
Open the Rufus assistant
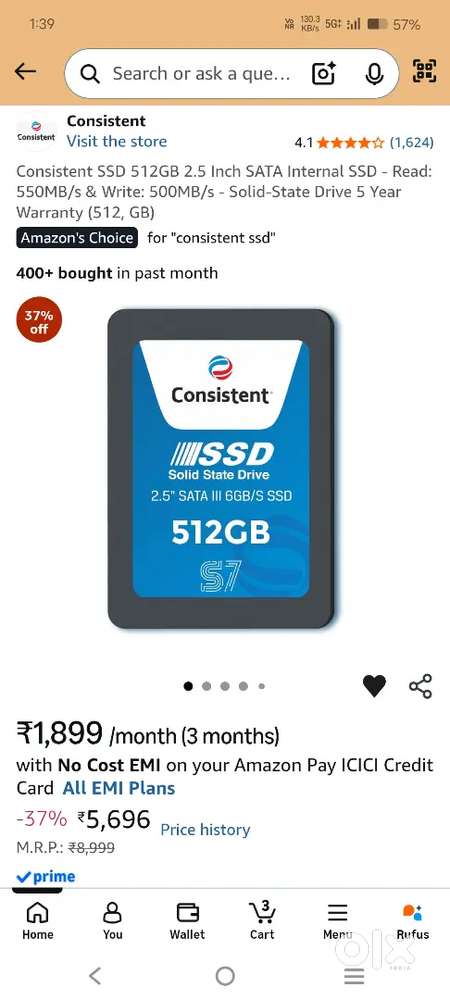[x=413, y=922]
